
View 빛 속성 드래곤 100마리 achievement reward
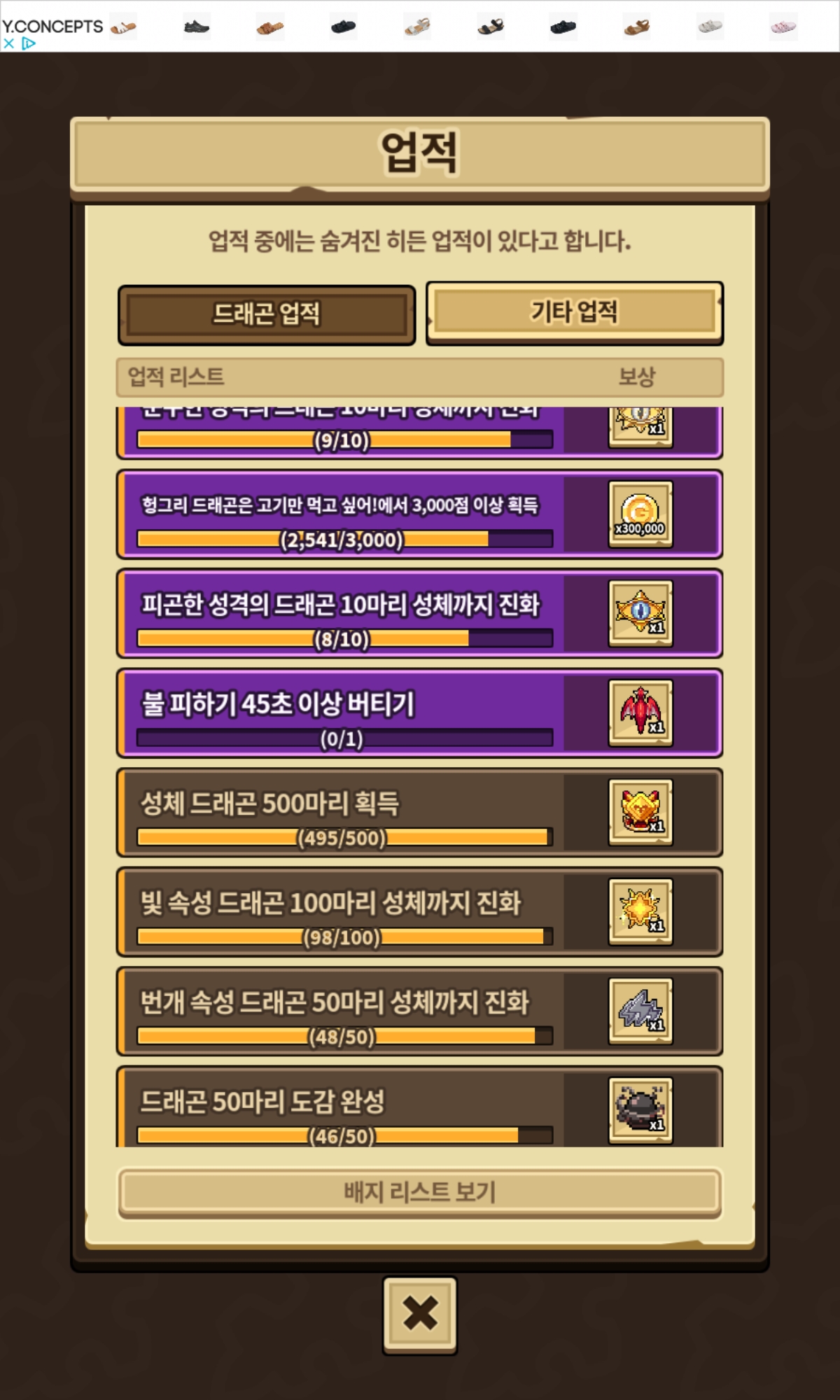640,911
